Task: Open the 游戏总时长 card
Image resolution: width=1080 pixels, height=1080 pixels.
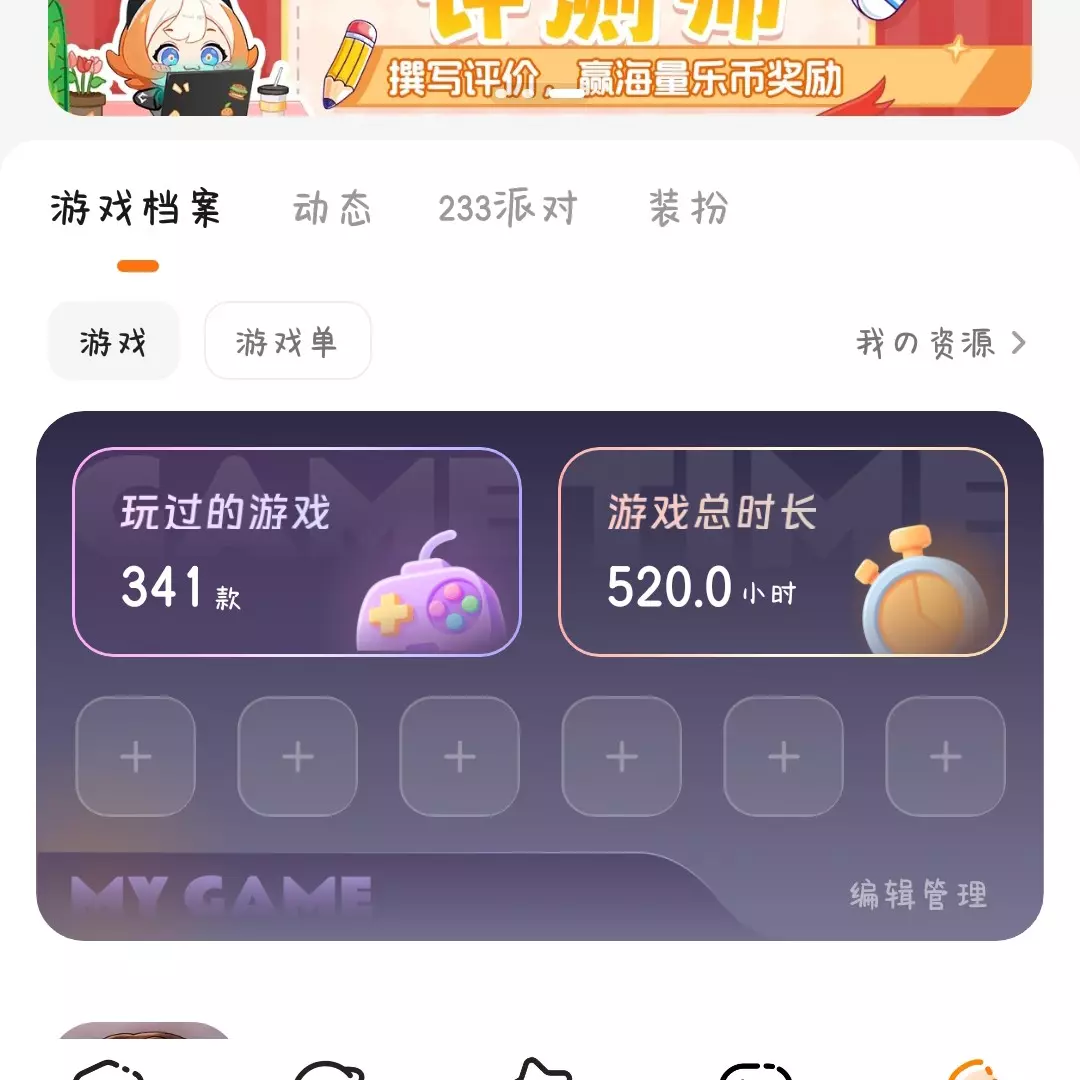Action: [x=782, y=552]
